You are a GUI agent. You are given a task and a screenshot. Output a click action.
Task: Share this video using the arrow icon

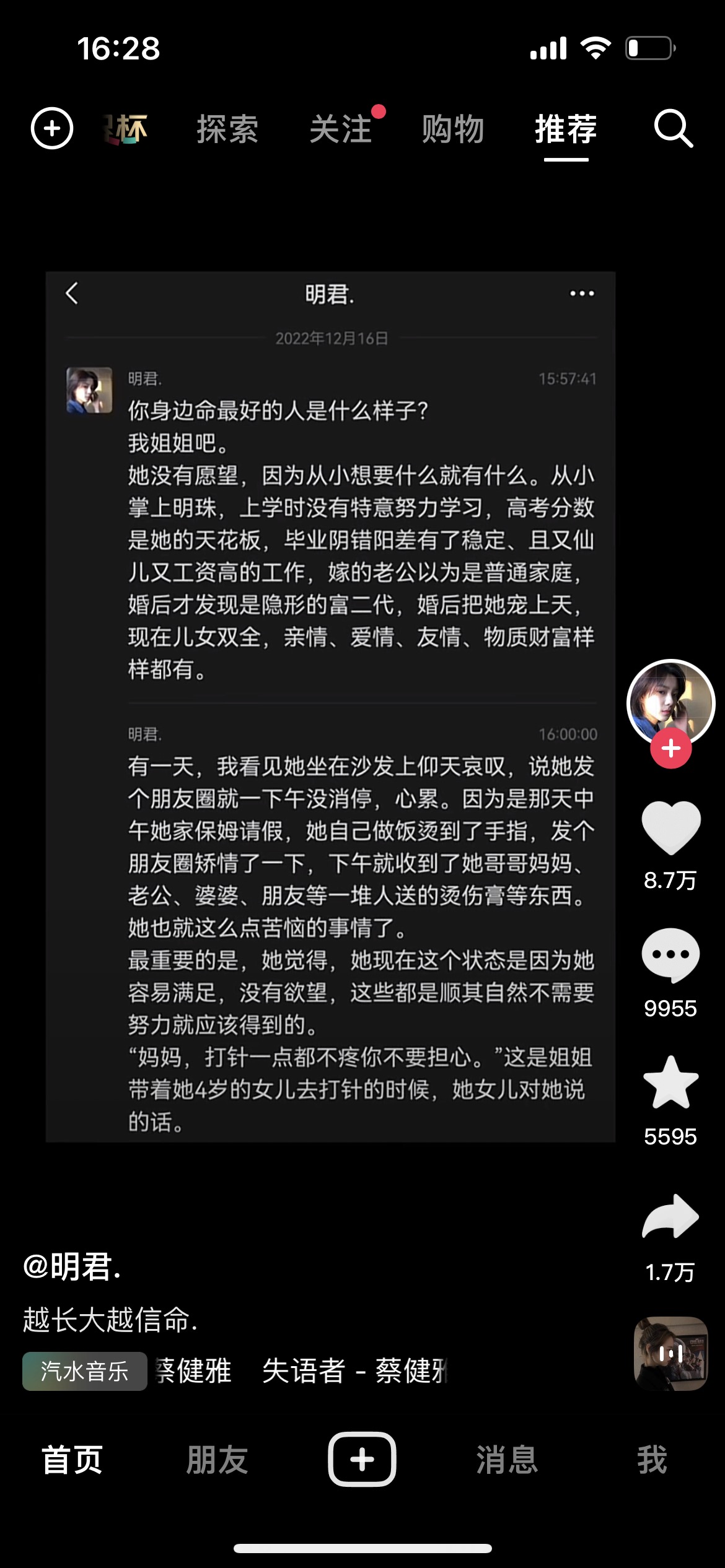tap(670, 1216)
